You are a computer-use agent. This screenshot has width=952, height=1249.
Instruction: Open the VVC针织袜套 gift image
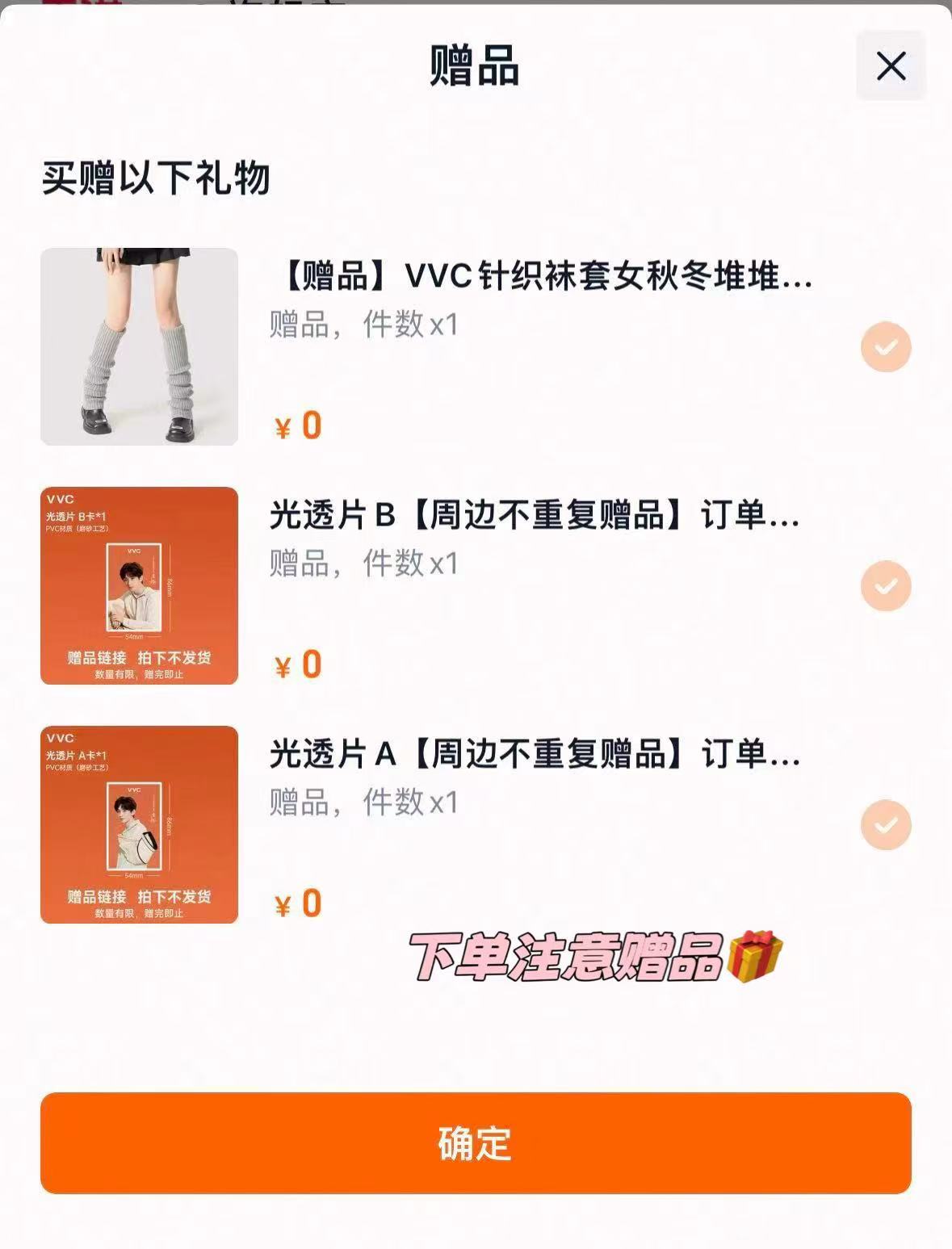tap(139, 346)
